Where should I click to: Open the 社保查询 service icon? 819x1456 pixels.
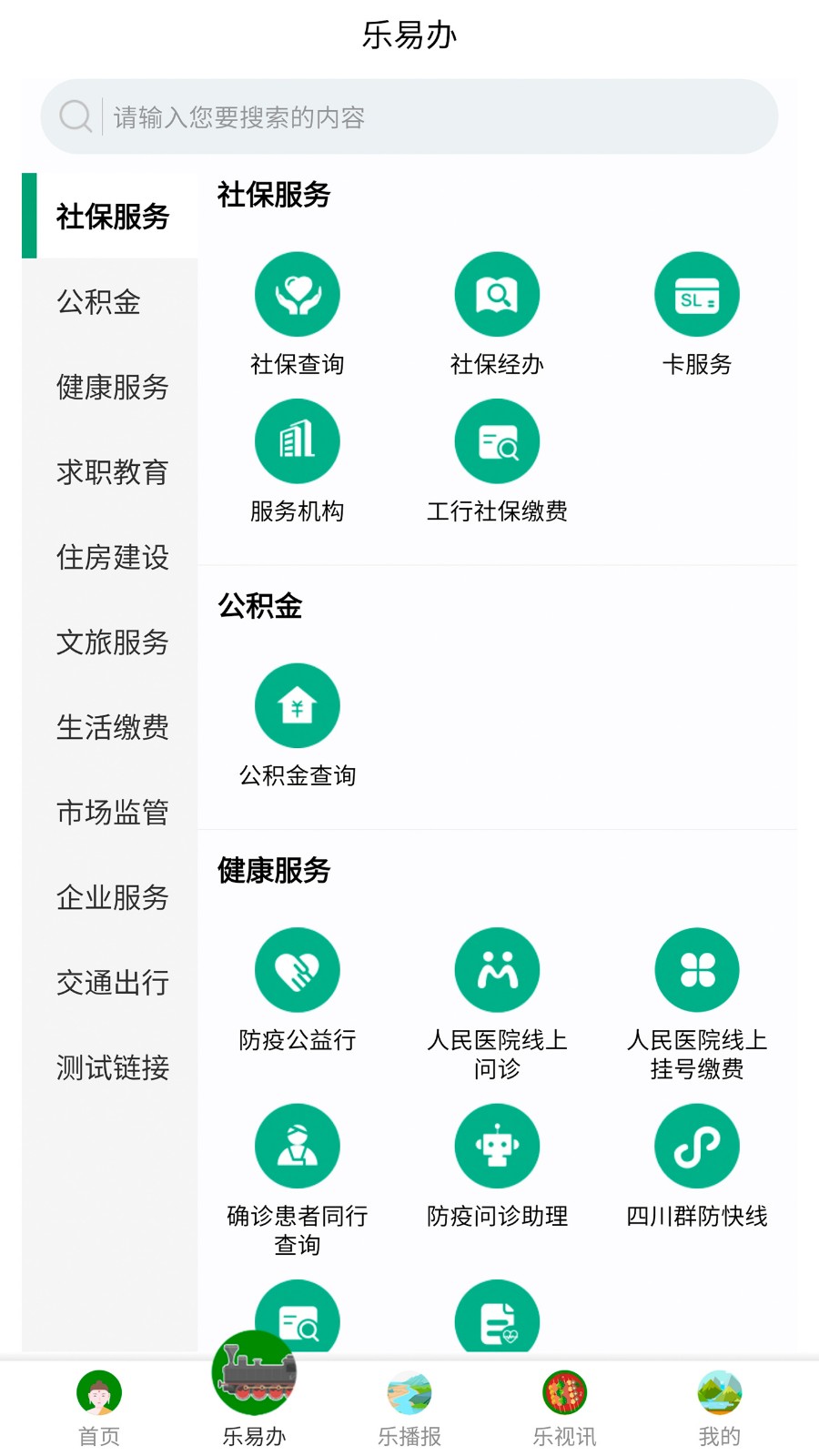[298, 293]
